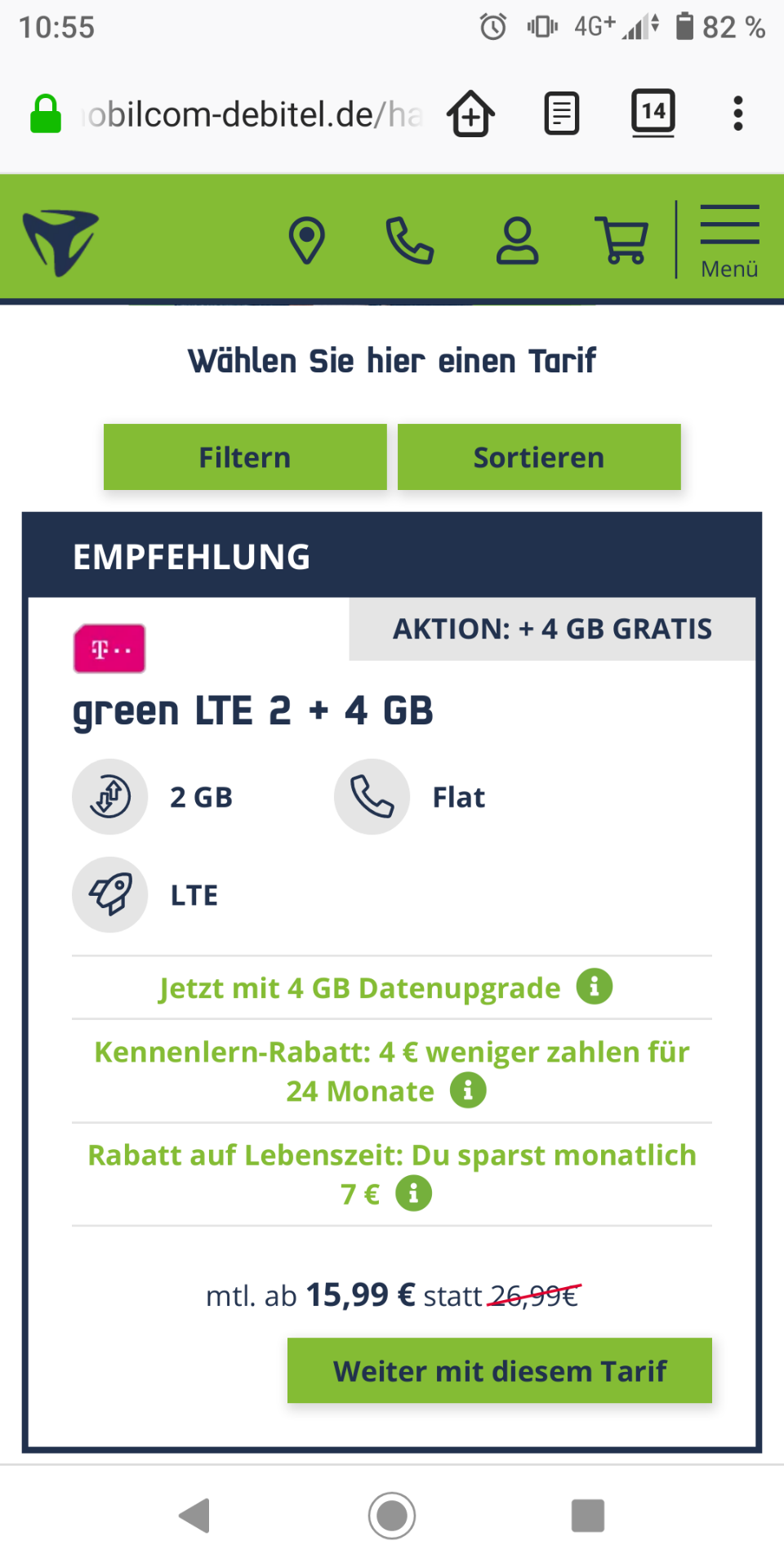Show info icon for Rabatt auf Lebenszeit
784x1568 pixels.
[x=413, y=1193]
